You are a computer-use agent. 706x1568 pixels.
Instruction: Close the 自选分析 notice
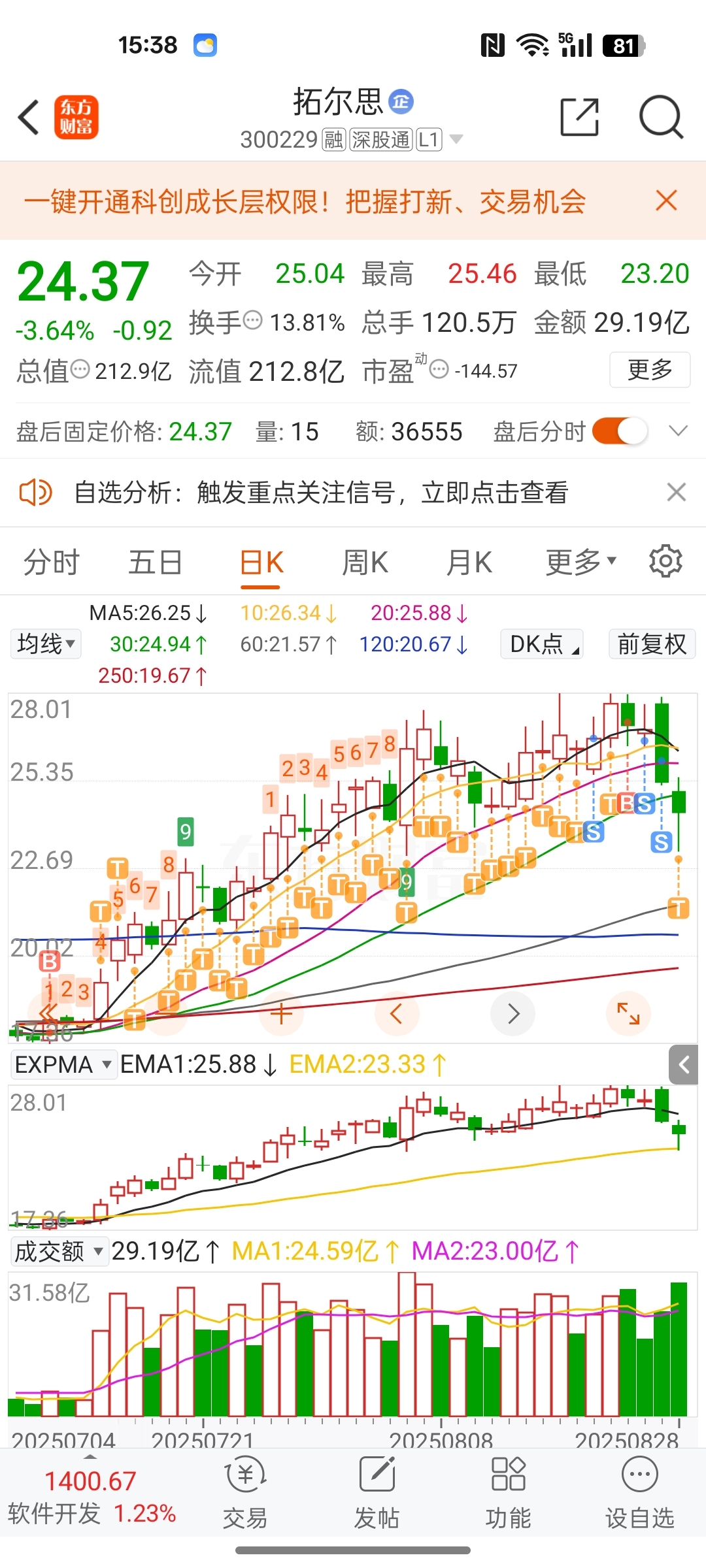[x=677, y=492]
